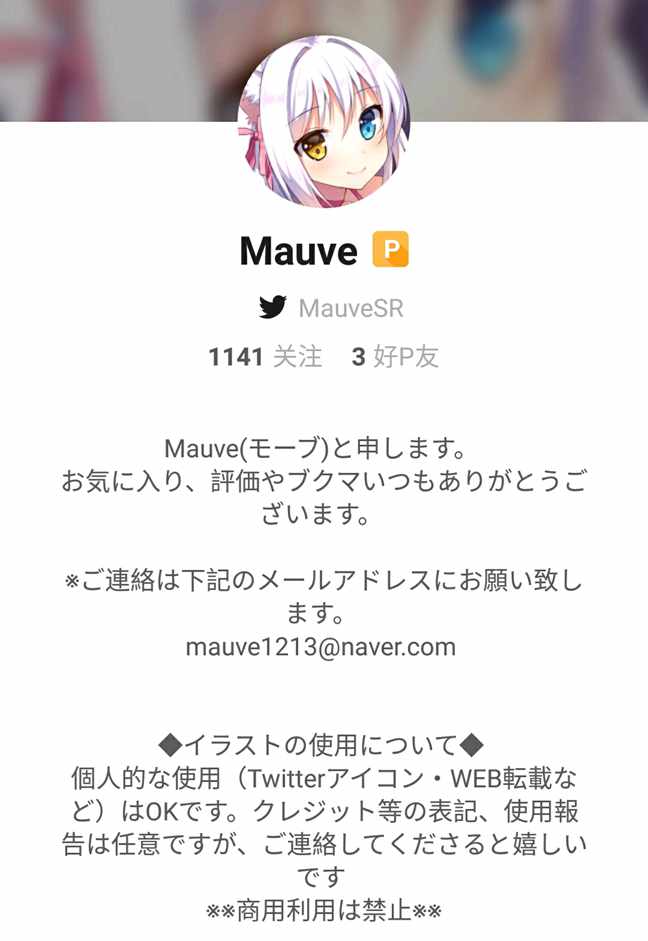View the 1141 关注 following list

[x=266, y=357]
